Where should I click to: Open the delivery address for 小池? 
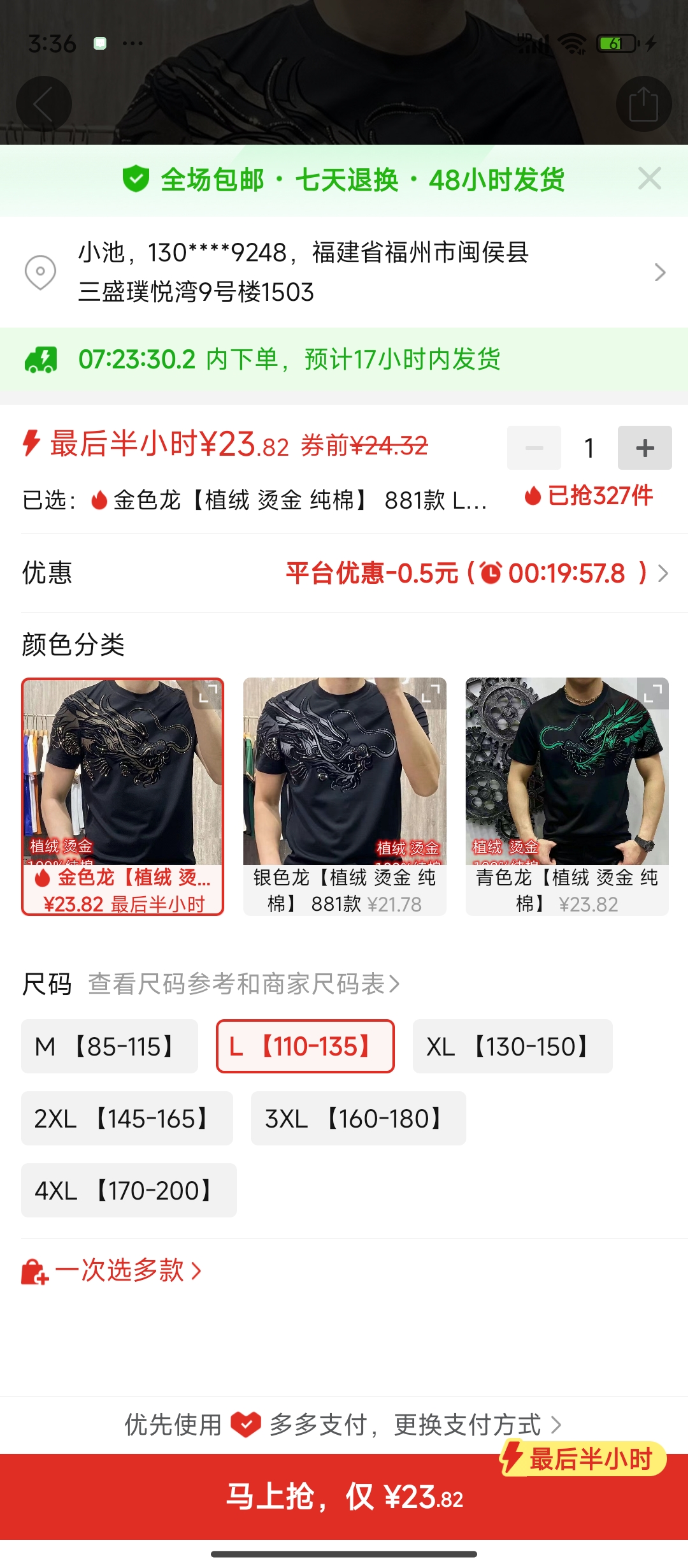[x=344, y=272]
